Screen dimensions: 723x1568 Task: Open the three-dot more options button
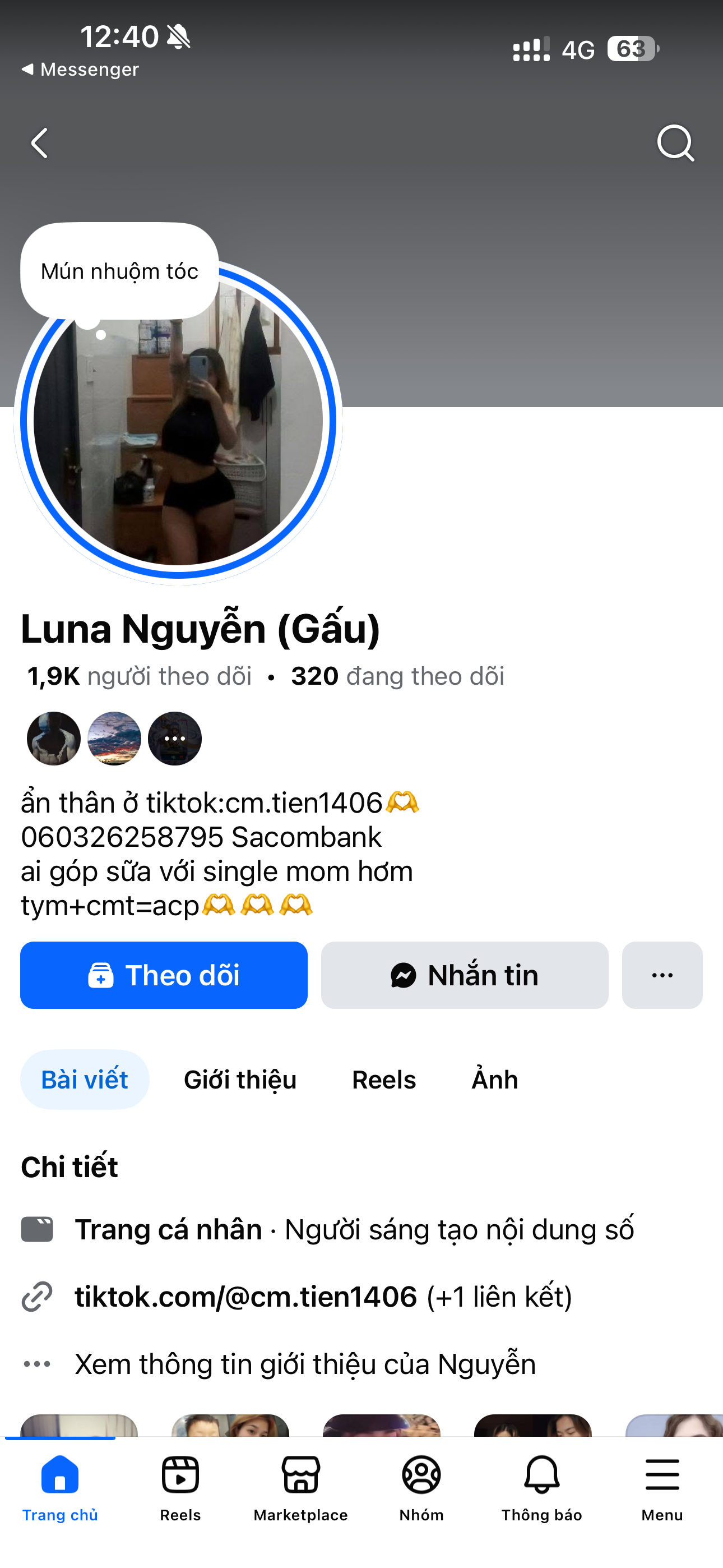click(662, 975)
